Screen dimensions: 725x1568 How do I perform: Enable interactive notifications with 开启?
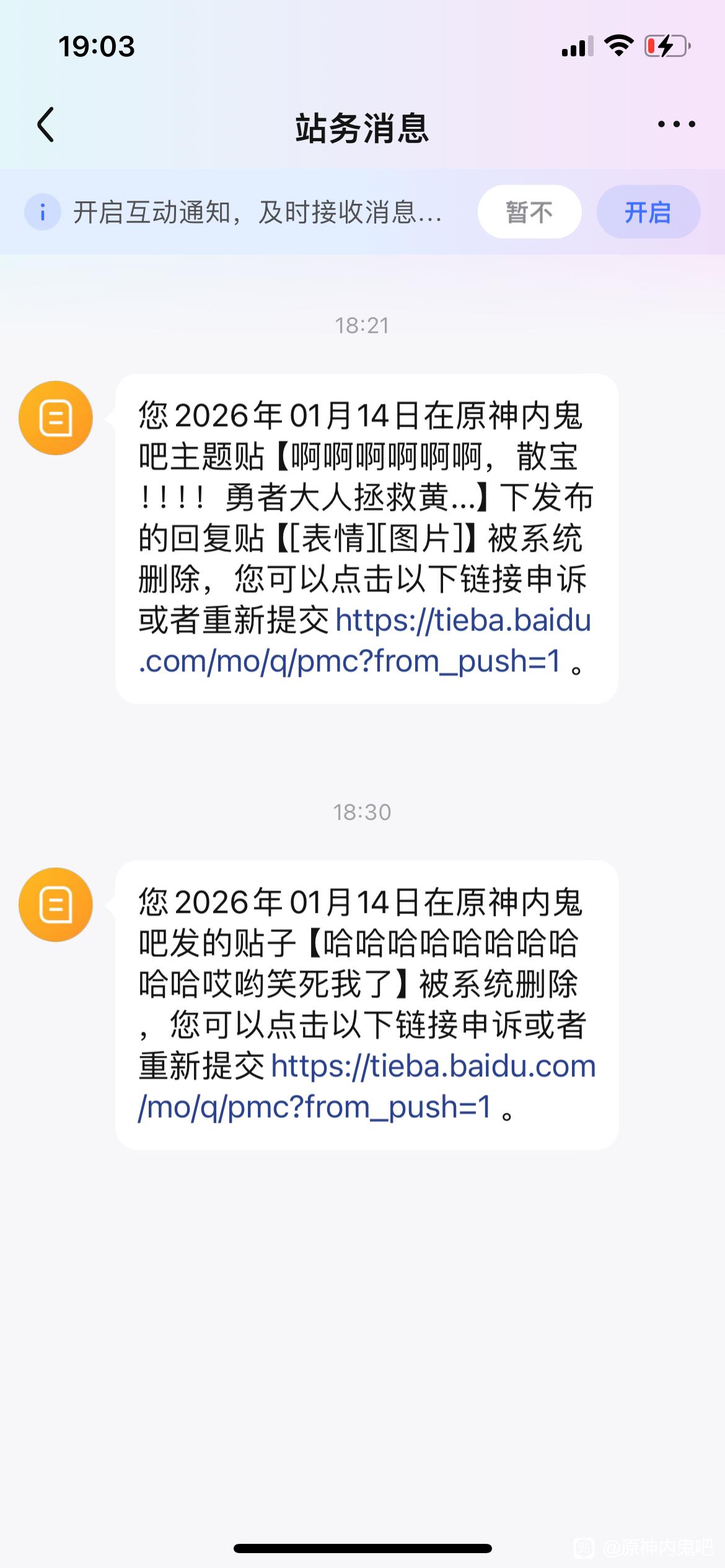pos(648,212)
